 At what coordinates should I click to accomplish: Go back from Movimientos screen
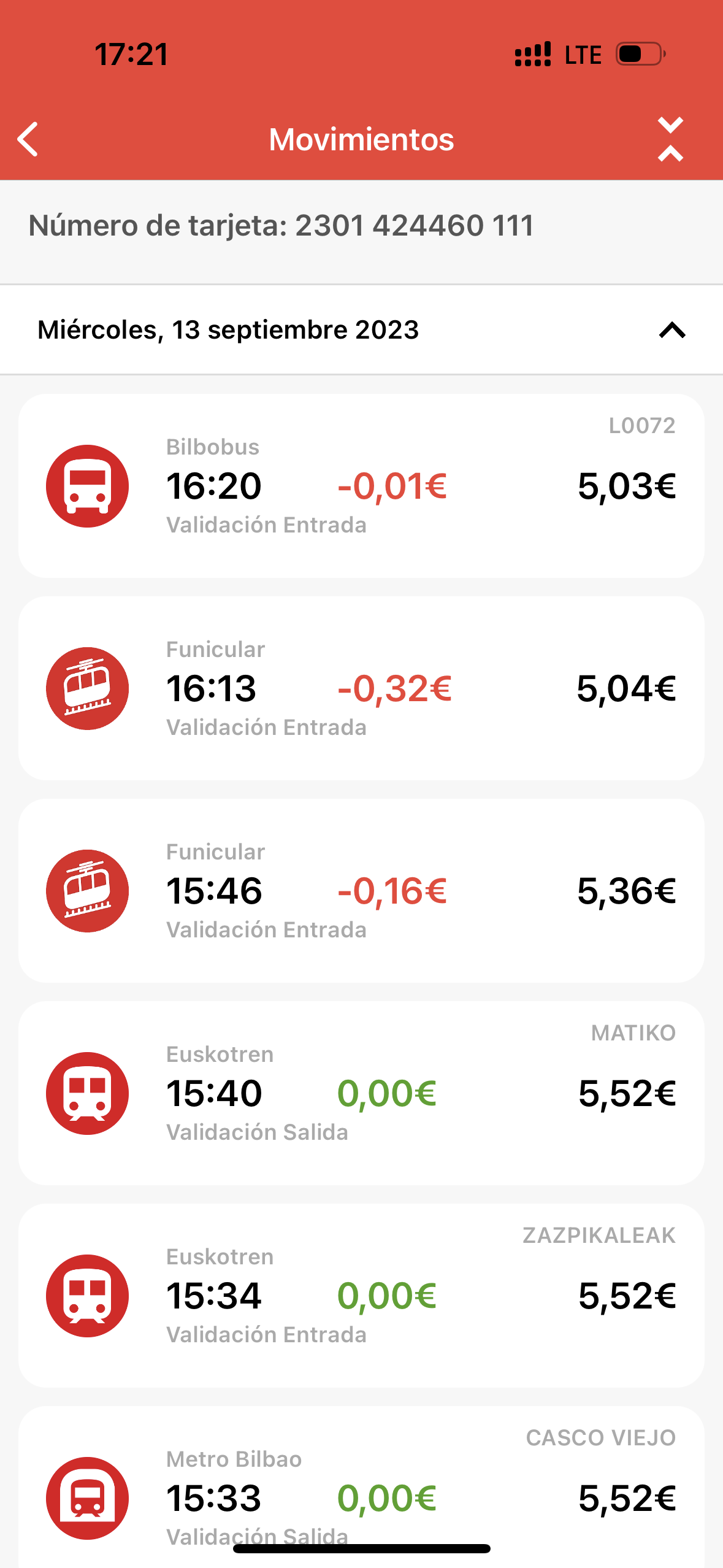point(28,139)
